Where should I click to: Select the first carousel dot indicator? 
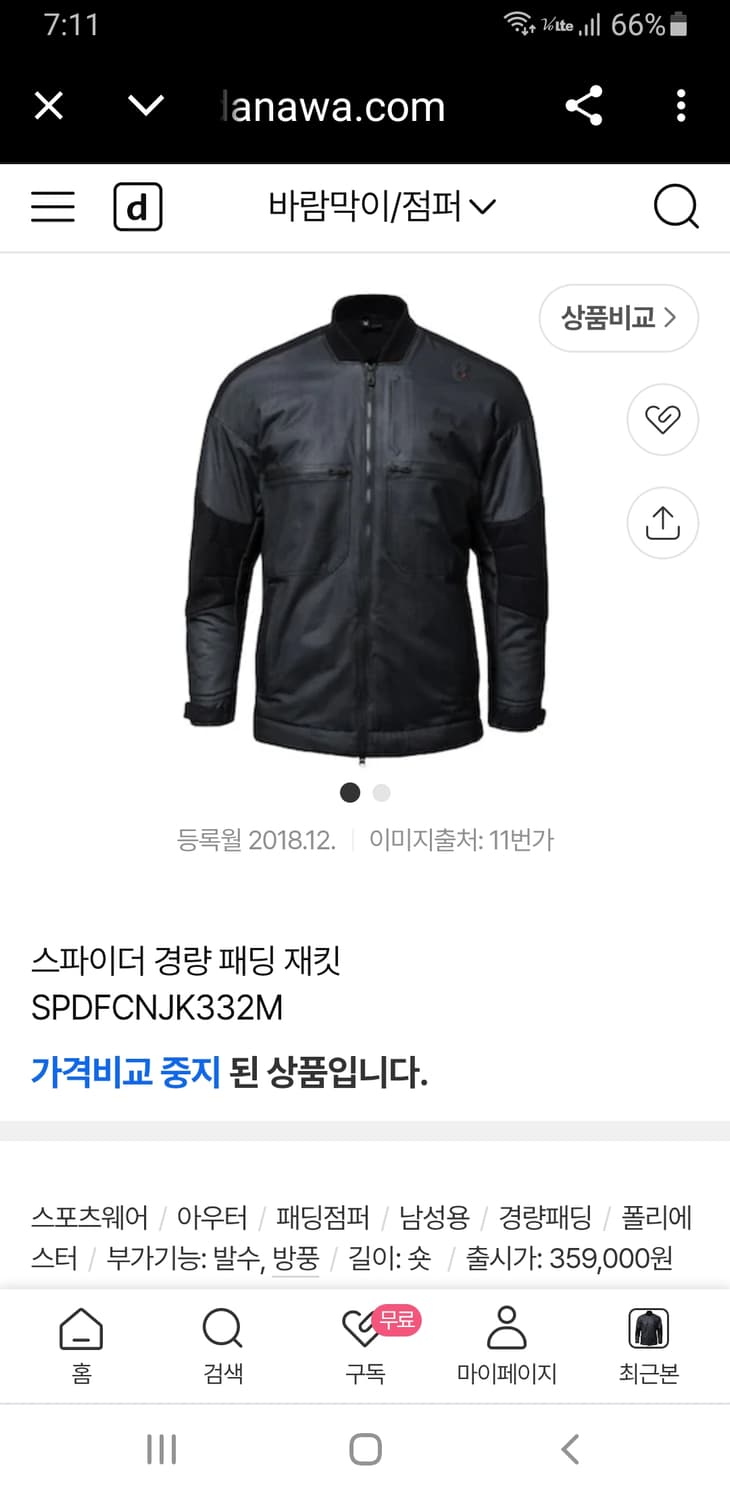click(x=350, y=792)
